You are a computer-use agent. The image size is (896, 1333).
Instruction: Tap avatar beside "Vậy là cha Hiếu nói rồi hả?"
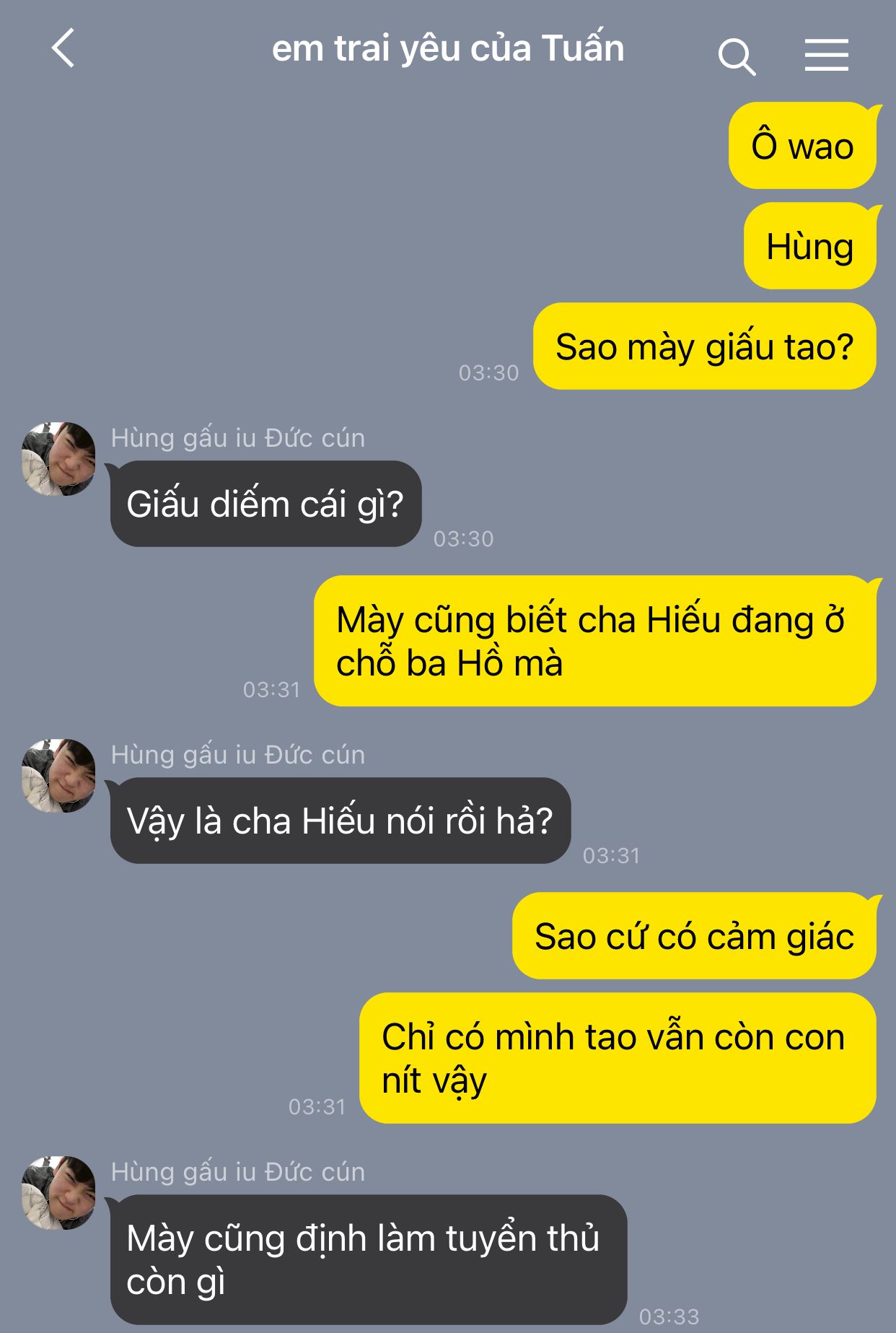coord(58,776)
